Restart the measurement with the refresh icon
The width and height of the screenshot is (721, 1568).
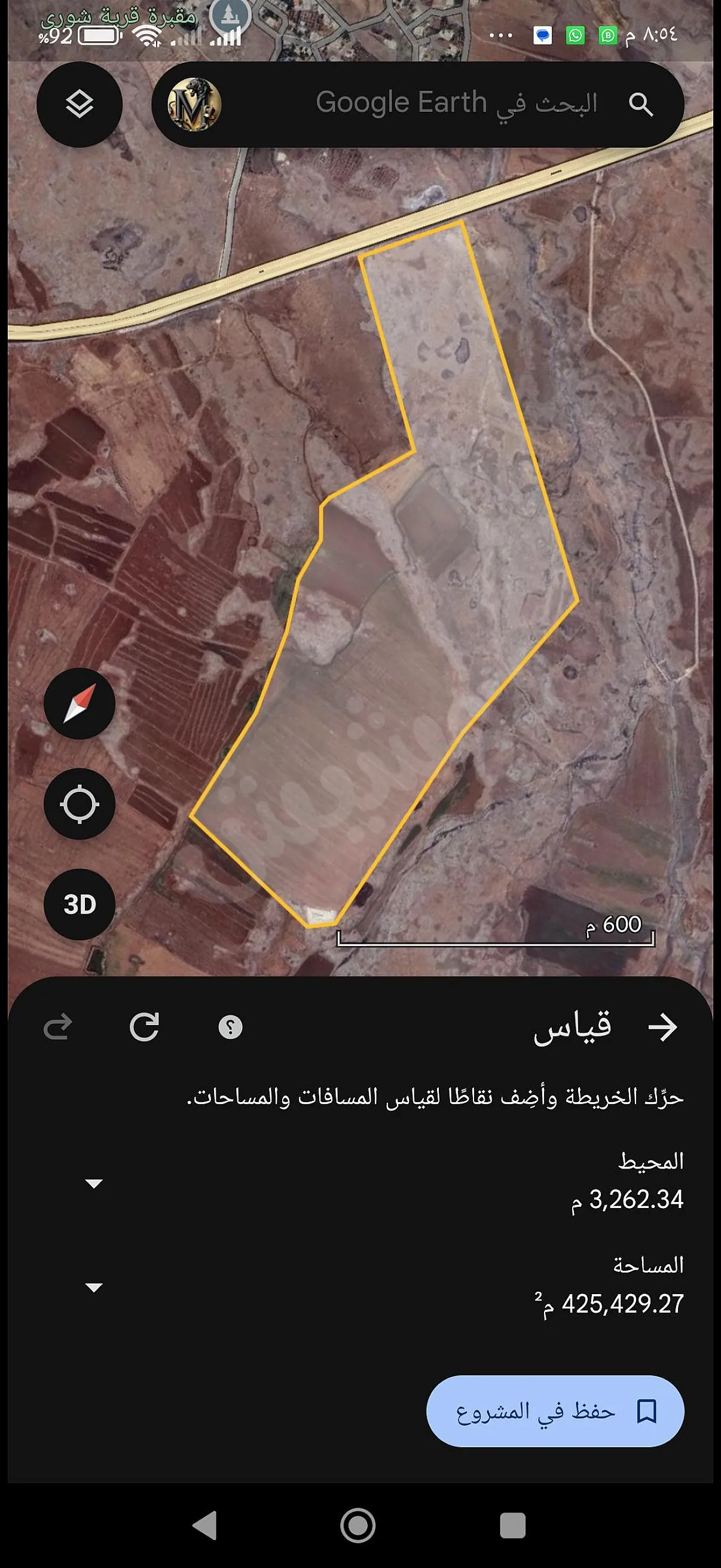(144, 1027)
